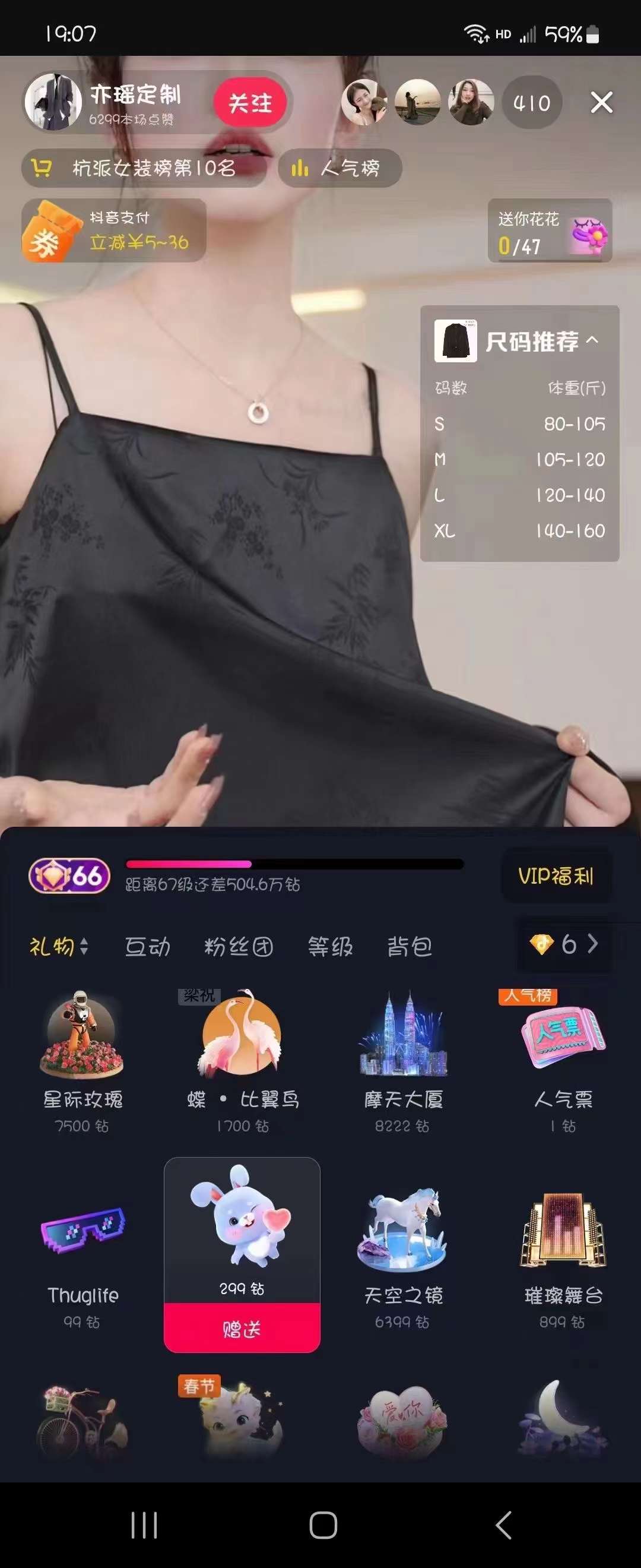This screenshot has width=641, height=1568.
Task: Open the 410 viewer count list
Action: 532,103
